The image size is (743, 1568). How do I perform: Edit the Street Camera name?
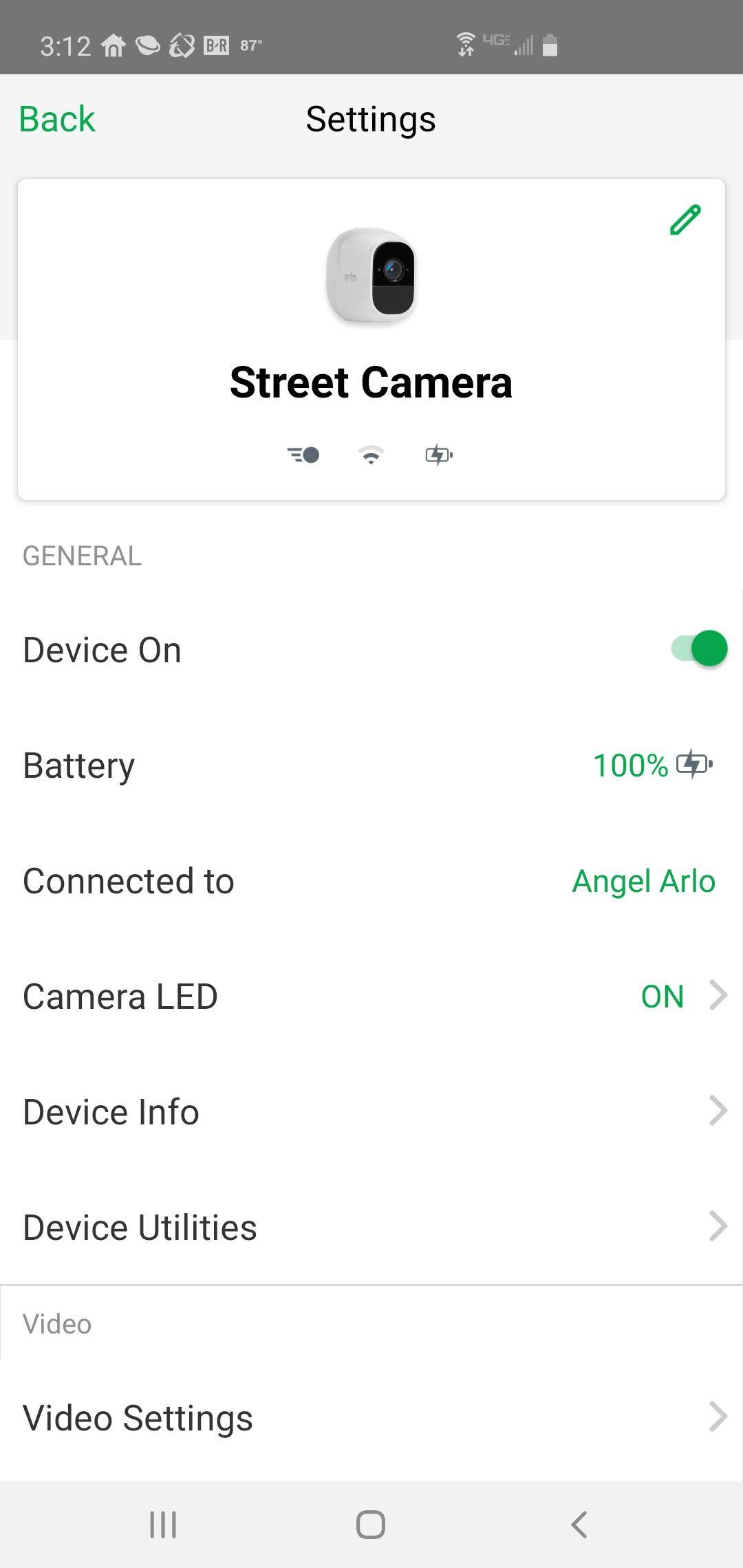pos(685,220)
